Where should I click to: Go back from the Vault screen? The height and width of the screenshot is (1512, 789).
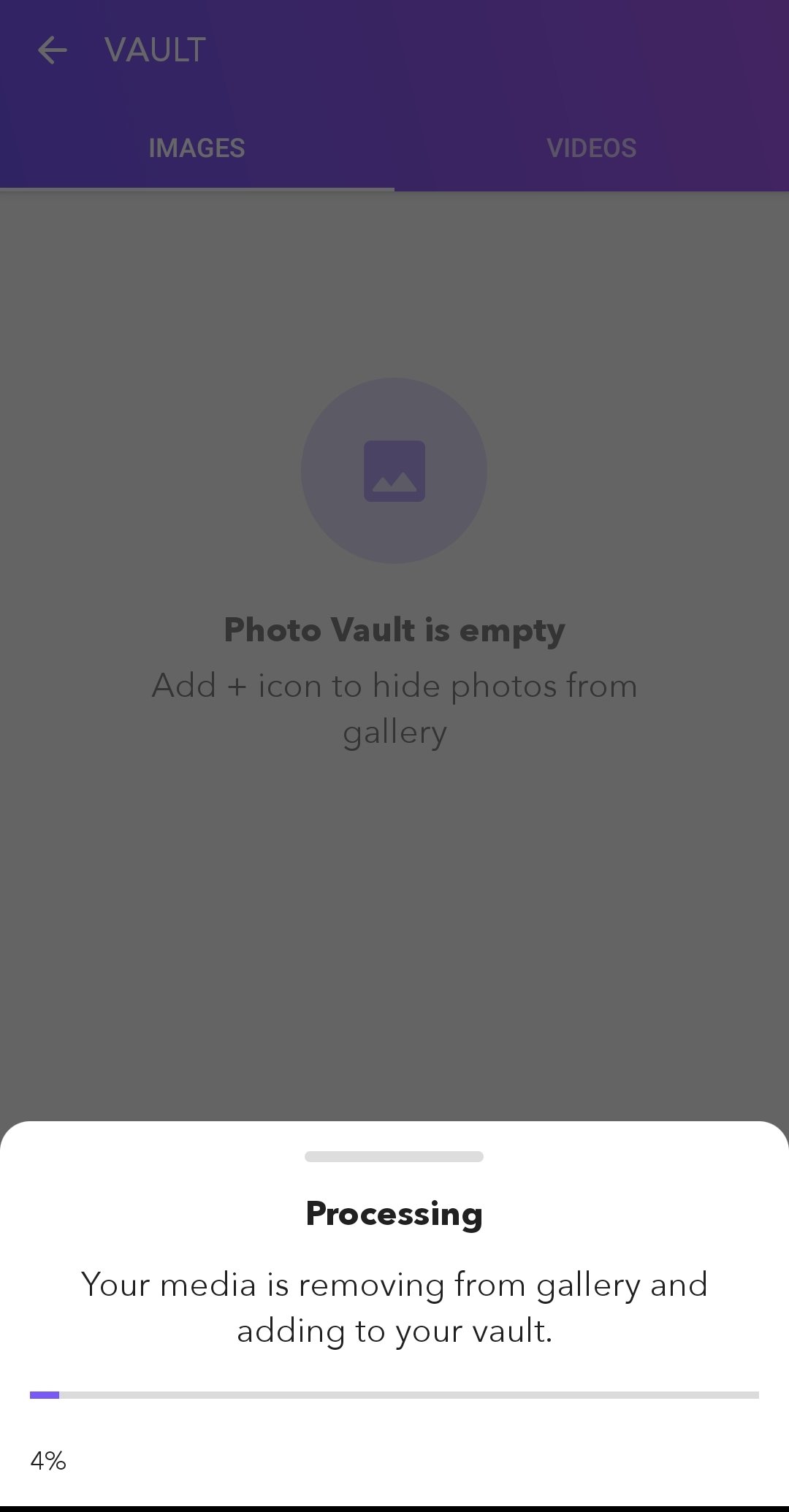(x=52, y=50)
